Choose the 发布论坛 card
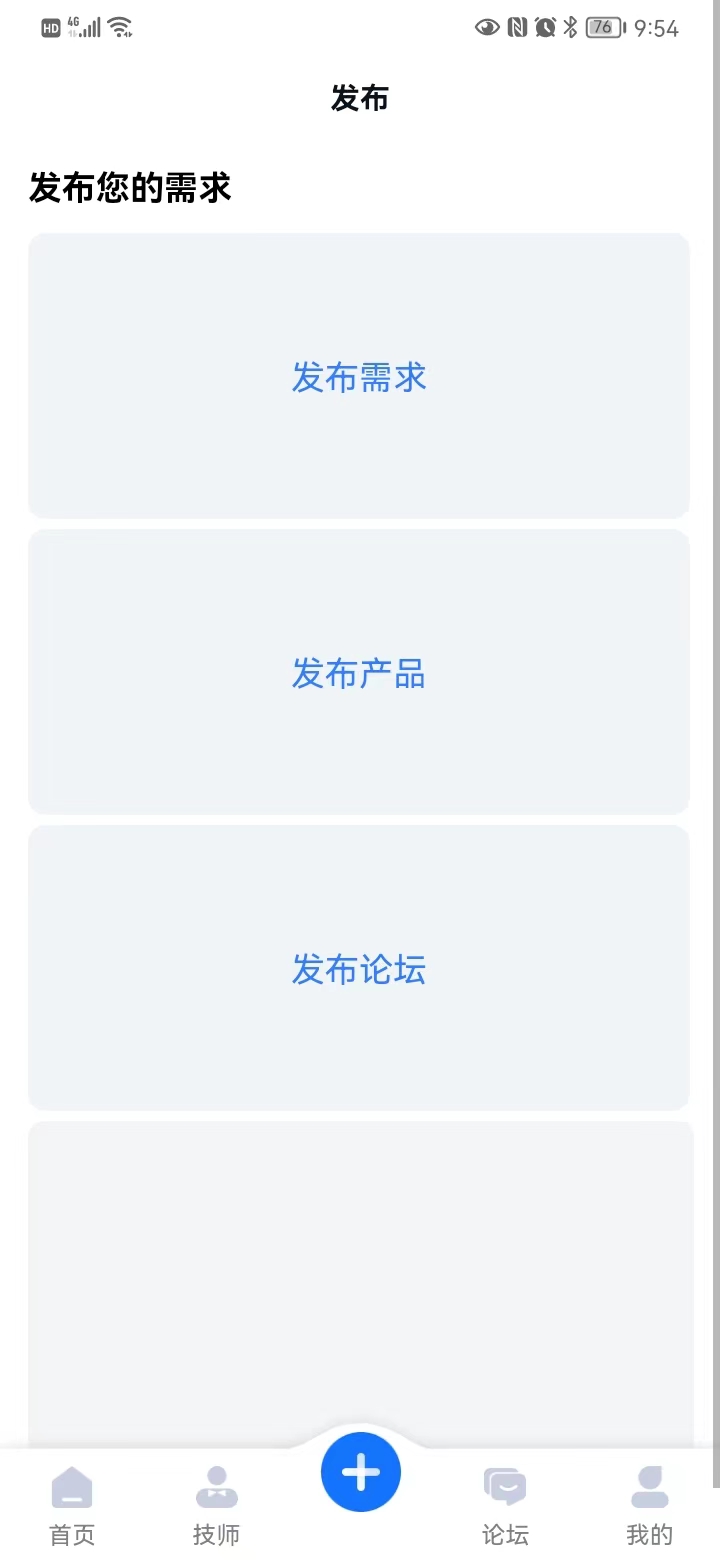The height and width of the screenshot is (1560, 720). (359, 968)
